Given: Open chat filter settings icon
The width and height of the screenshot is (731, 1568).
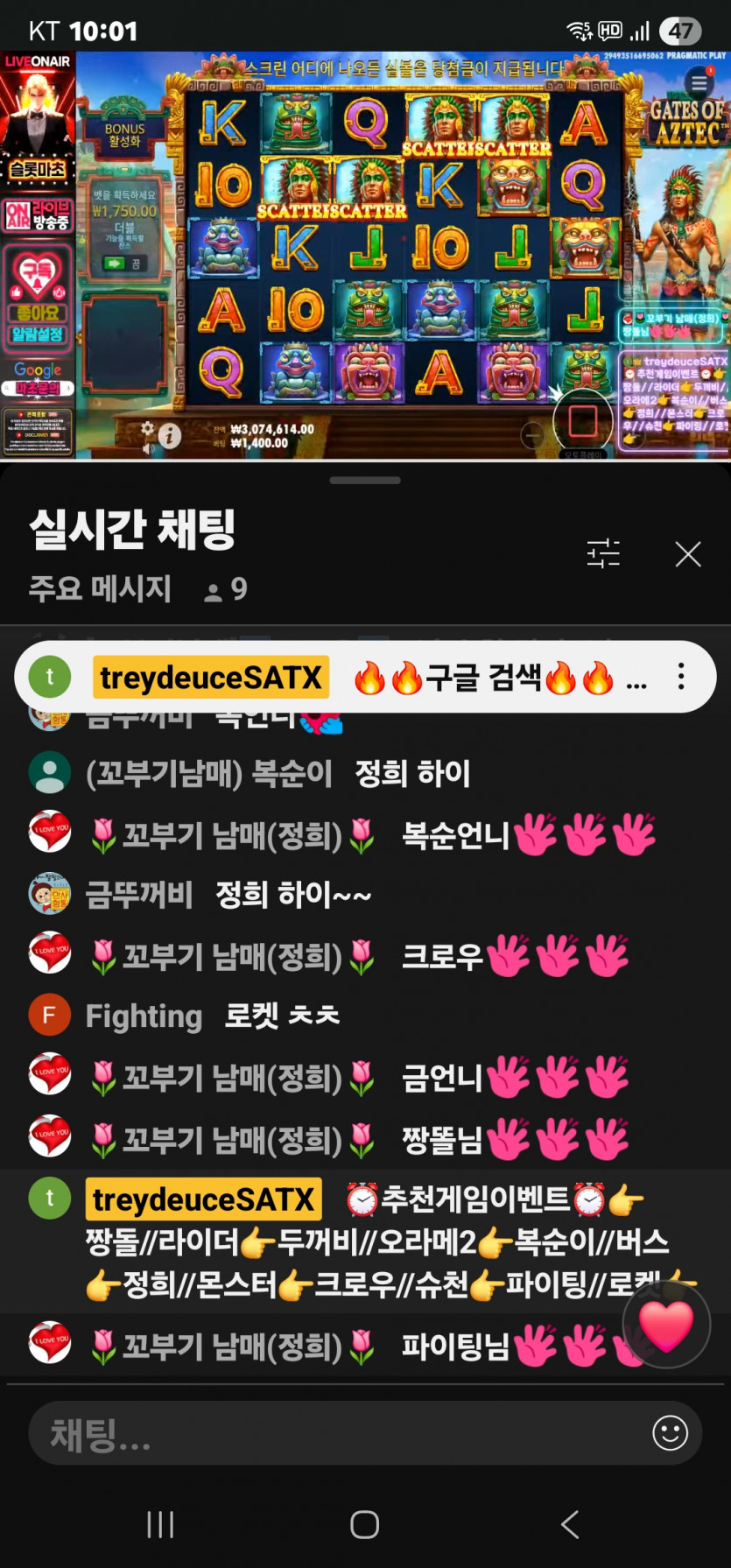Looking at the screenshot, I should [x=603, y=554].
